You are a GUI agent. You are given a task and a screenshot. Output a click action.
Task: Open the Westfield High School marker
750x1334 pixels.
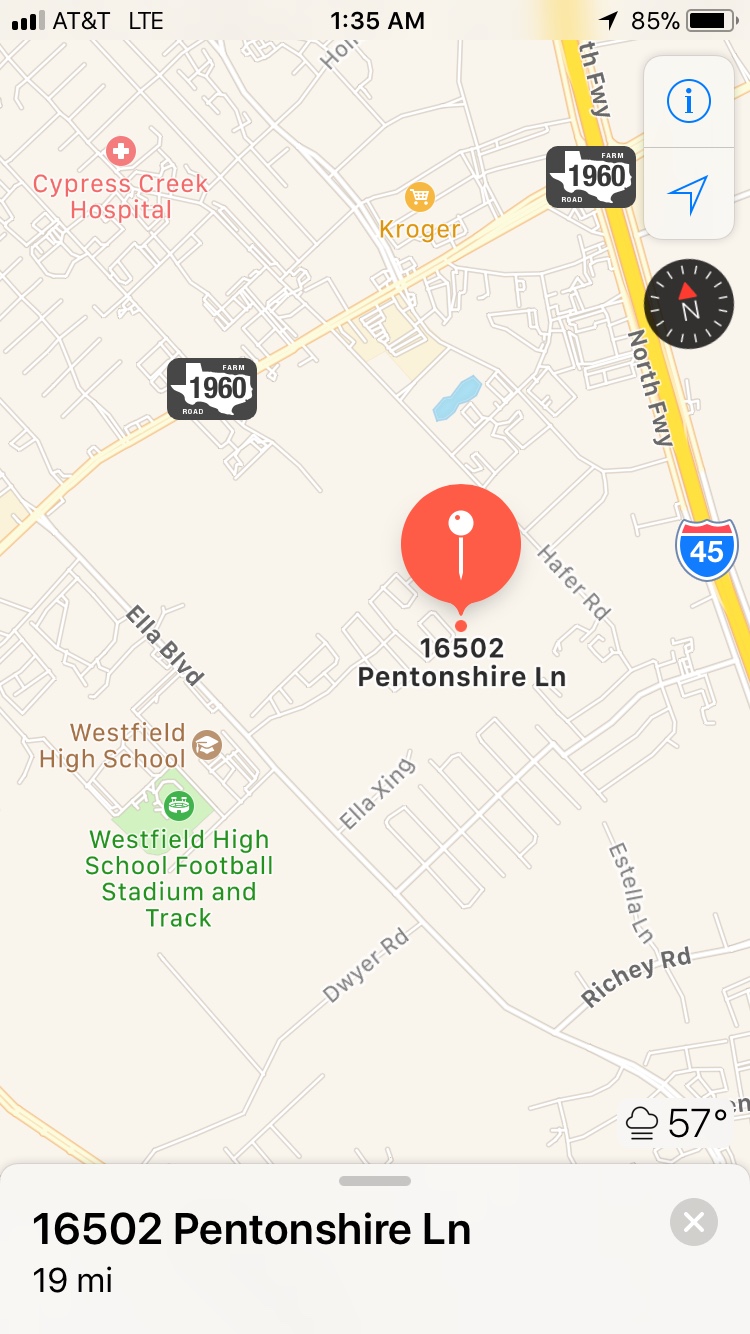point(207,745)
